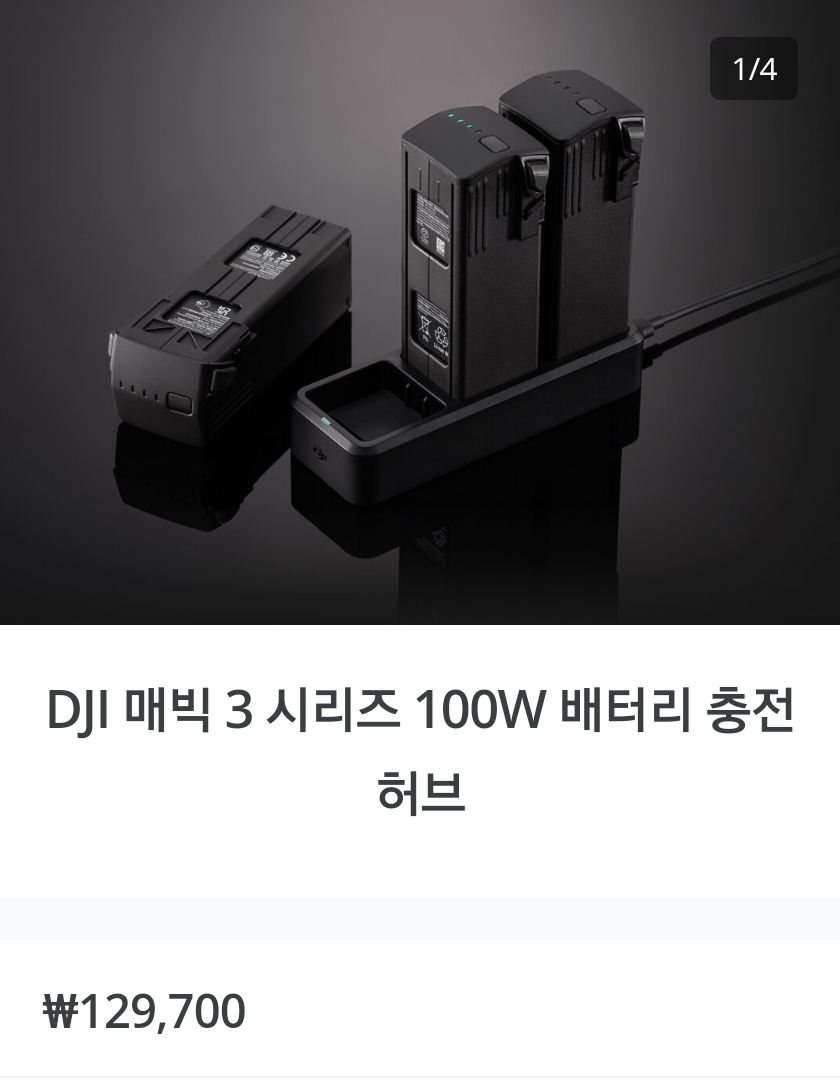840x1092 pixels.
Task: Select the pair of docked batteries
Action: [520, 230]
